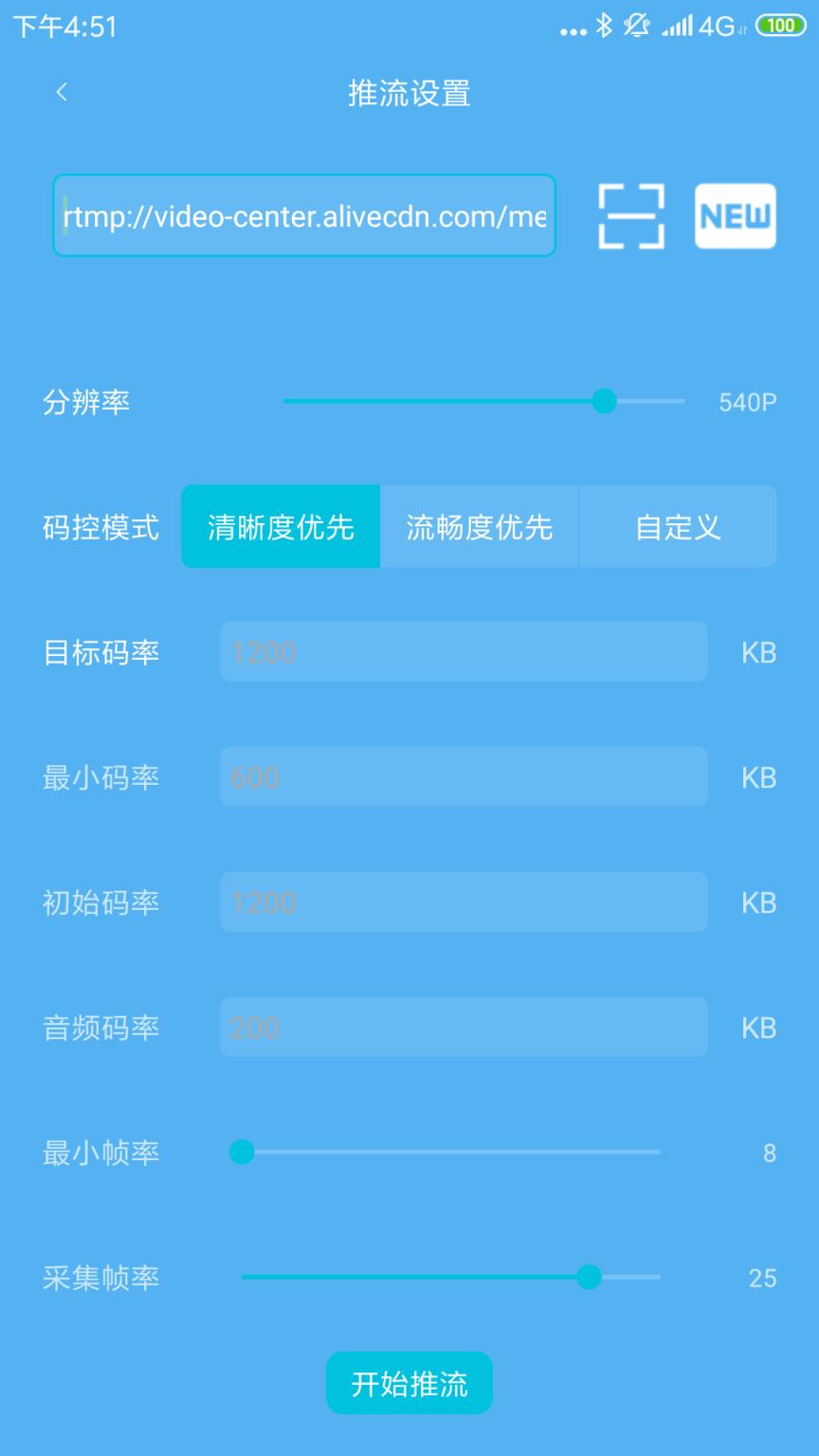Click the 最小码率 field showing 600

pyautogui.click(x=463, y=776)
